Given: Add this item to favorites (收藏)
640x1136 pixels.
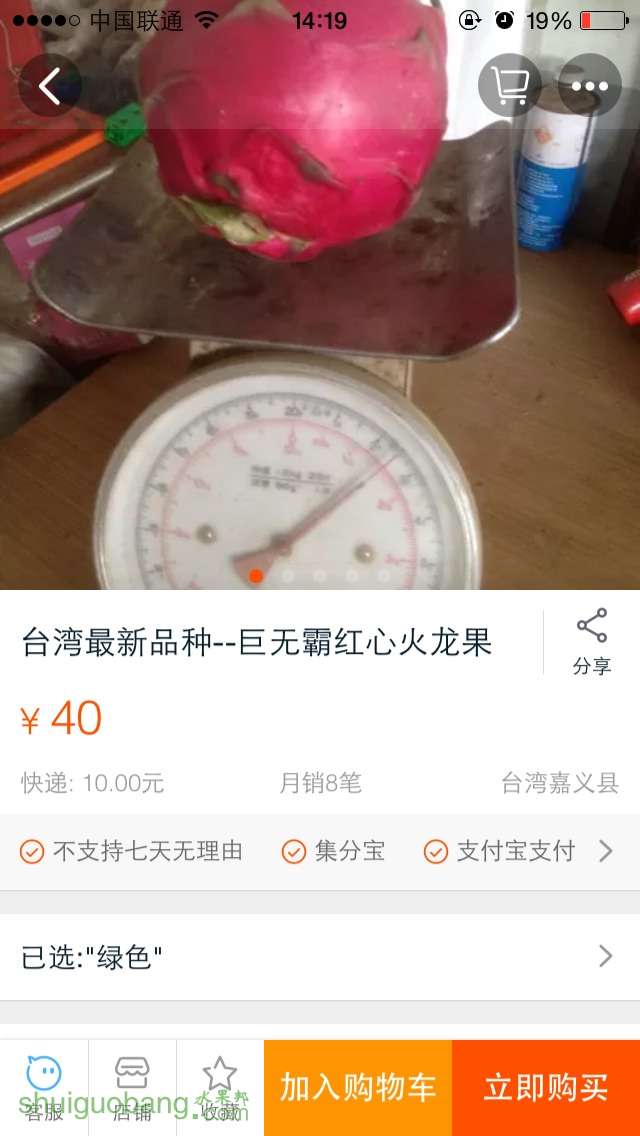Looking at the screenshot, I should click(x=220, y=1087).
